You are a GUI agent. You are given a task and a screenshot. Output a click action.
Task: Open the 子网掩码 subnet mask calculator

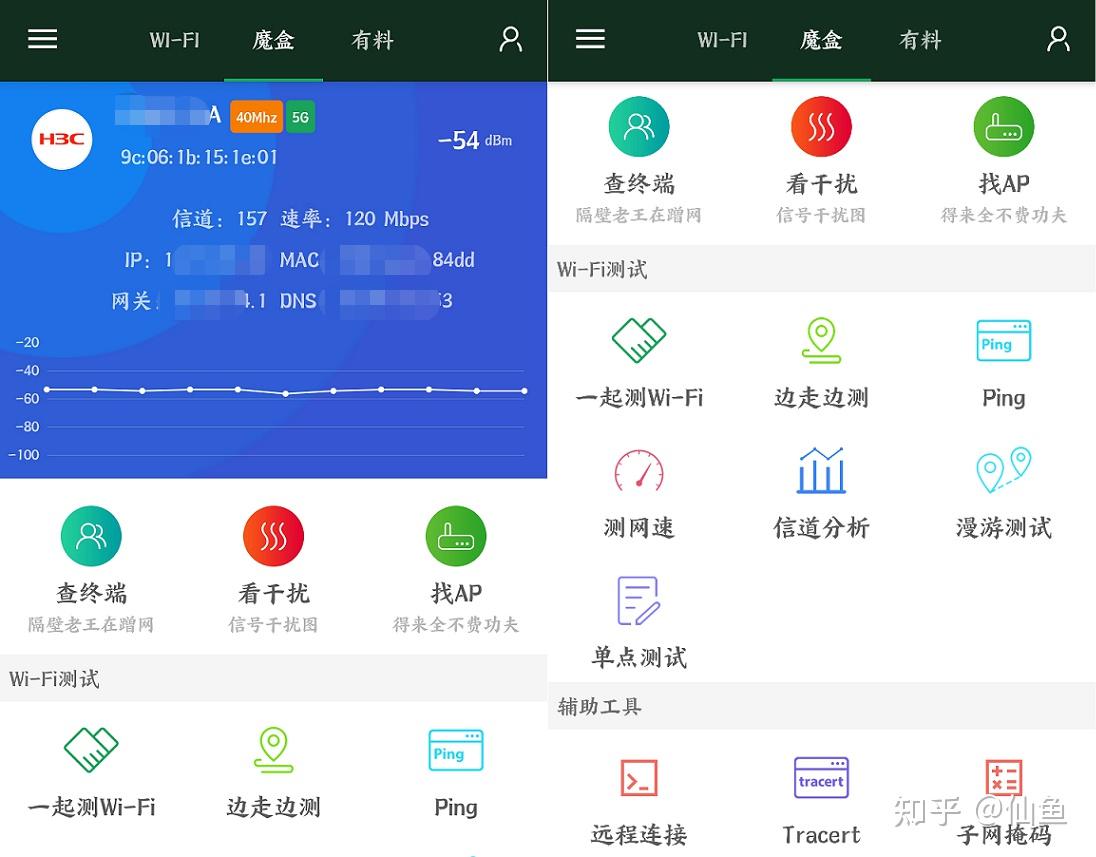tap(1003, 800)
